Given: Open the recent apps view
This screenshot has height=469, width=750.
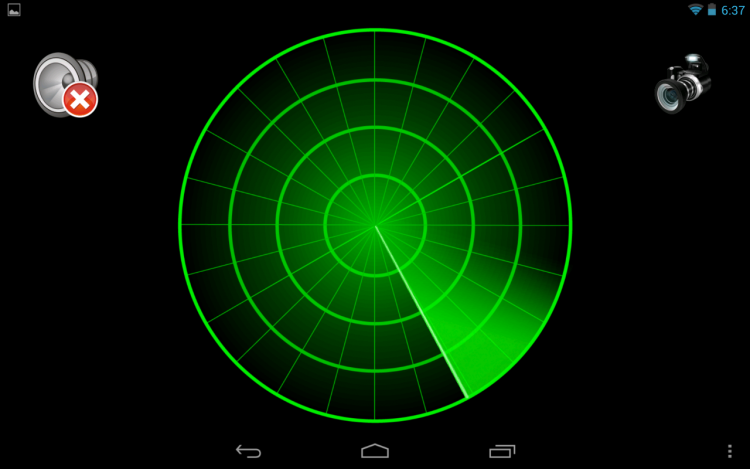Looking at the screenshot, I should [502, 451].
